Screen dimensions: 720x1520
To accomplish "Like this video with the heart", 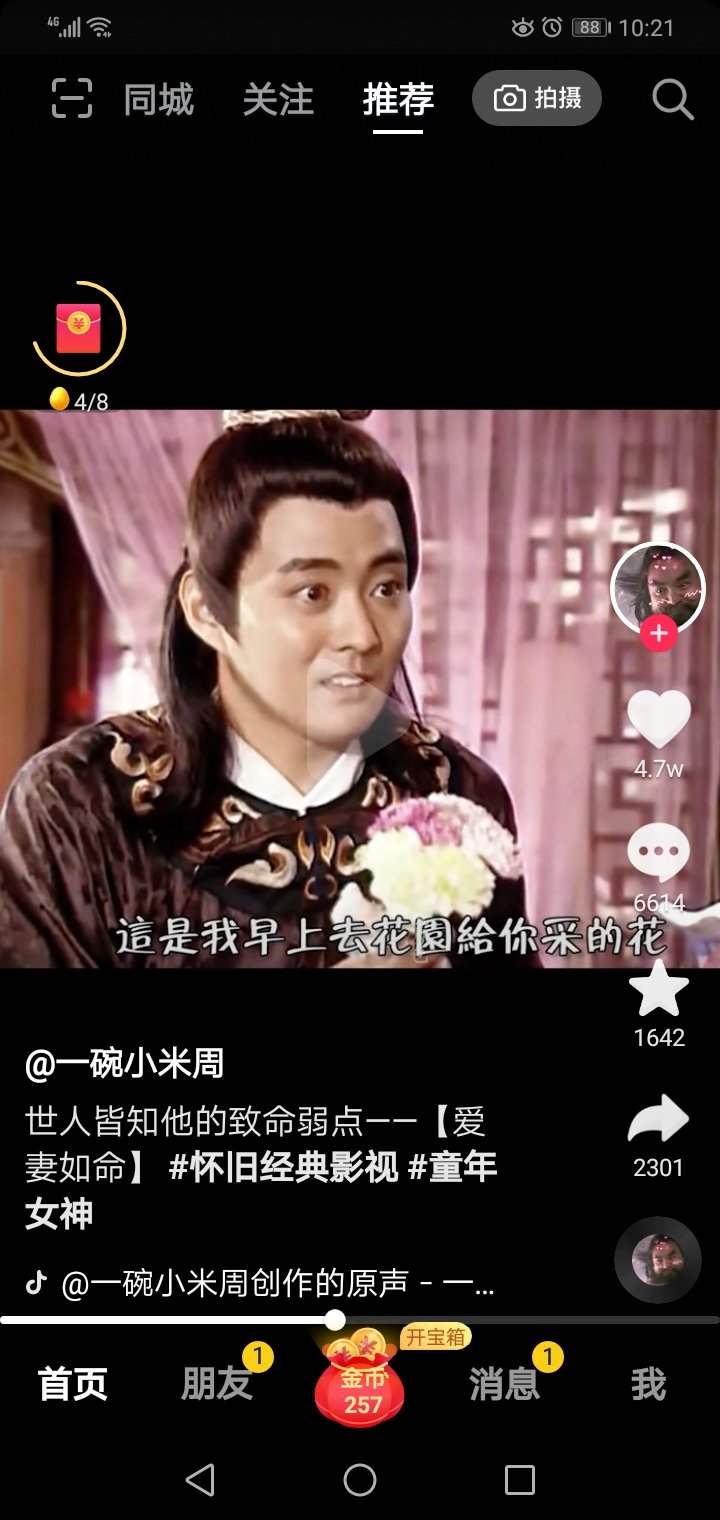I will point(658,718).
